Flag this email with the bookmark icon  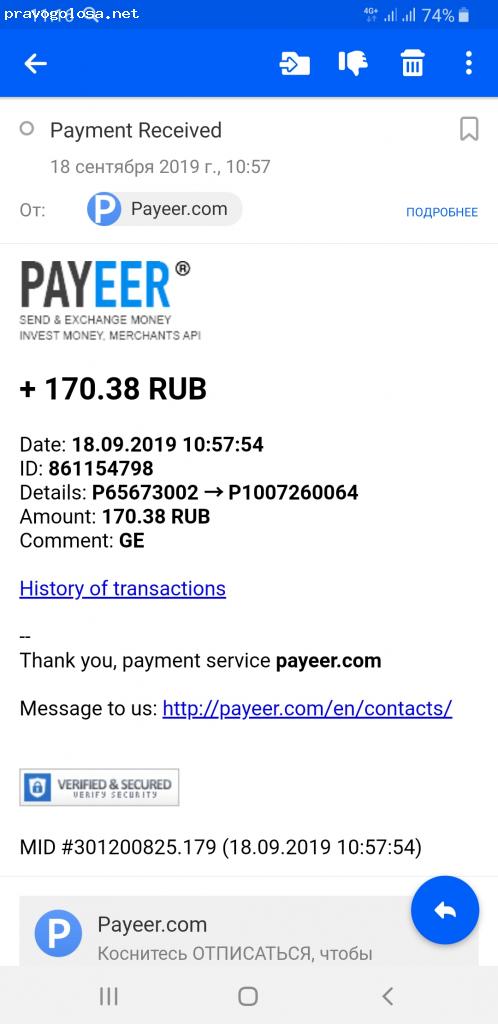pyautogui.click(x=469, y=129)
